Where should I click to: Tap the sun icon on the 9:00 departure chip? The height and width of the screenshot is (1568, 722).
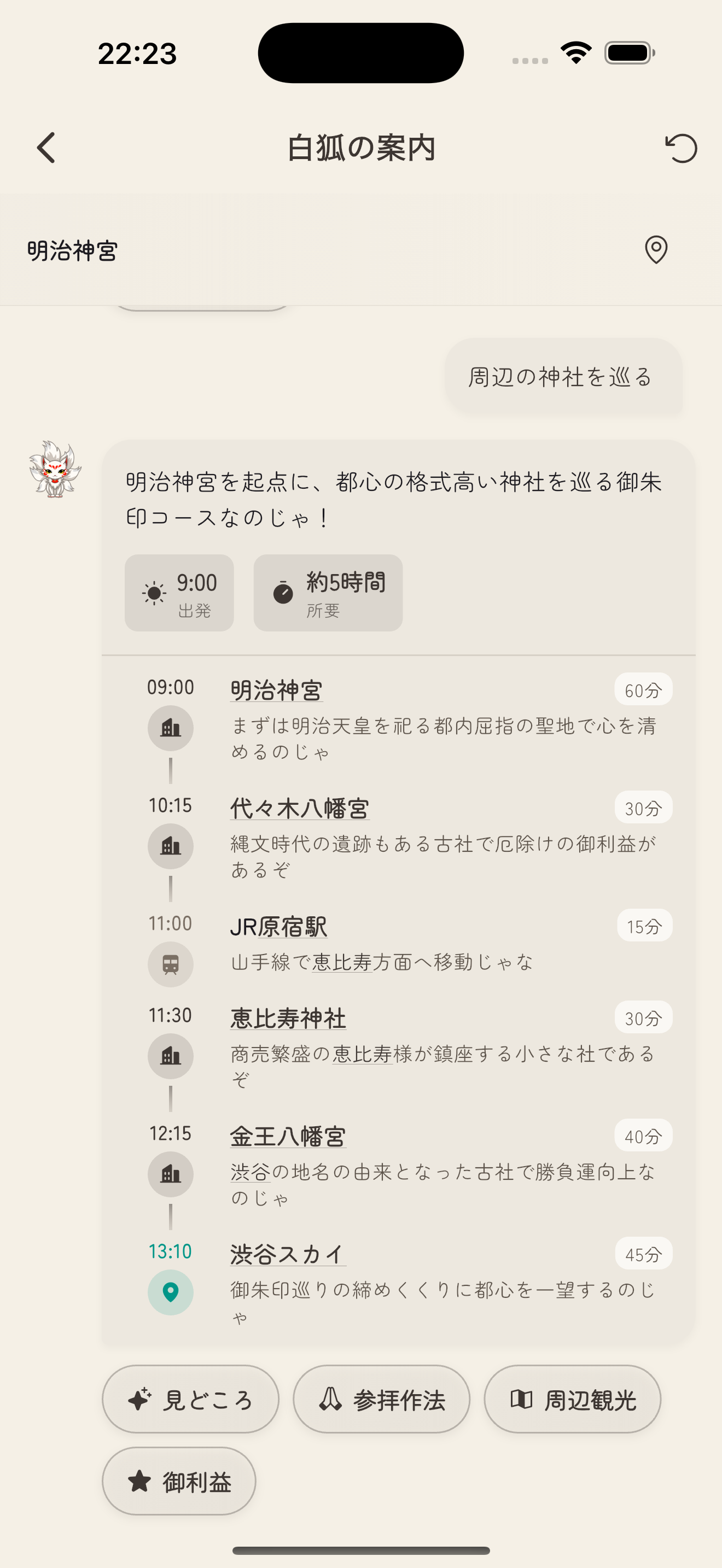pos(153,592)
